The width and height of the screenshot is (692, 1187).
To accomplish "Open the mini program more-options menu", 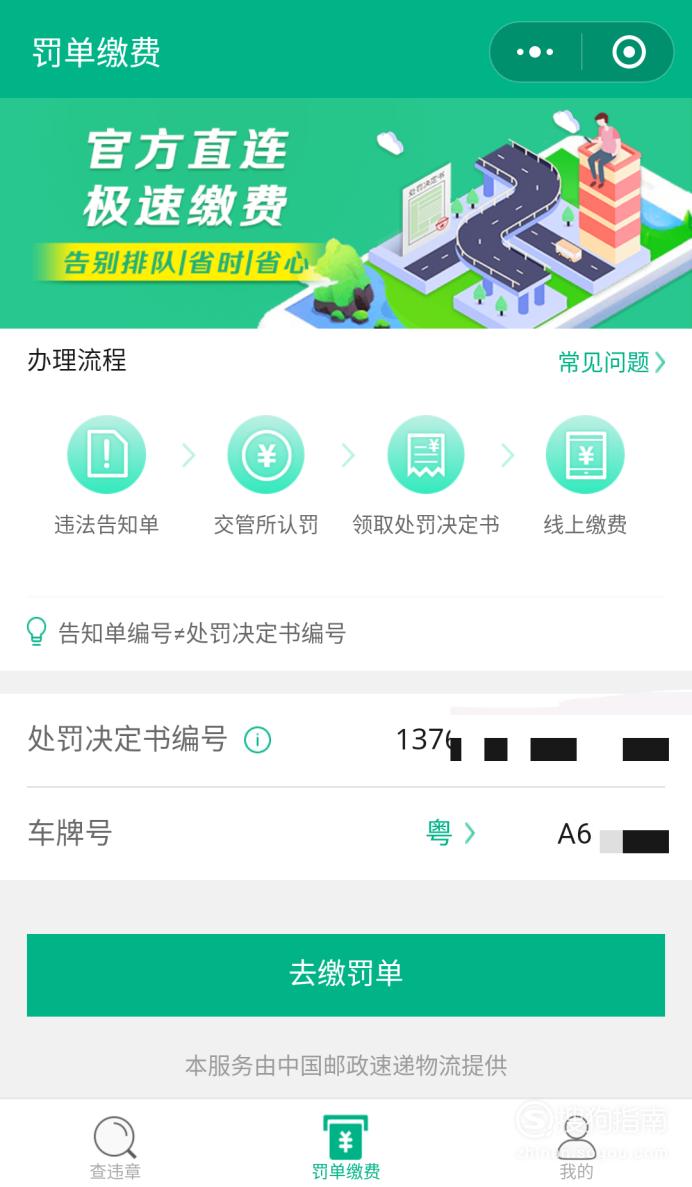I will tap(535, 52).
